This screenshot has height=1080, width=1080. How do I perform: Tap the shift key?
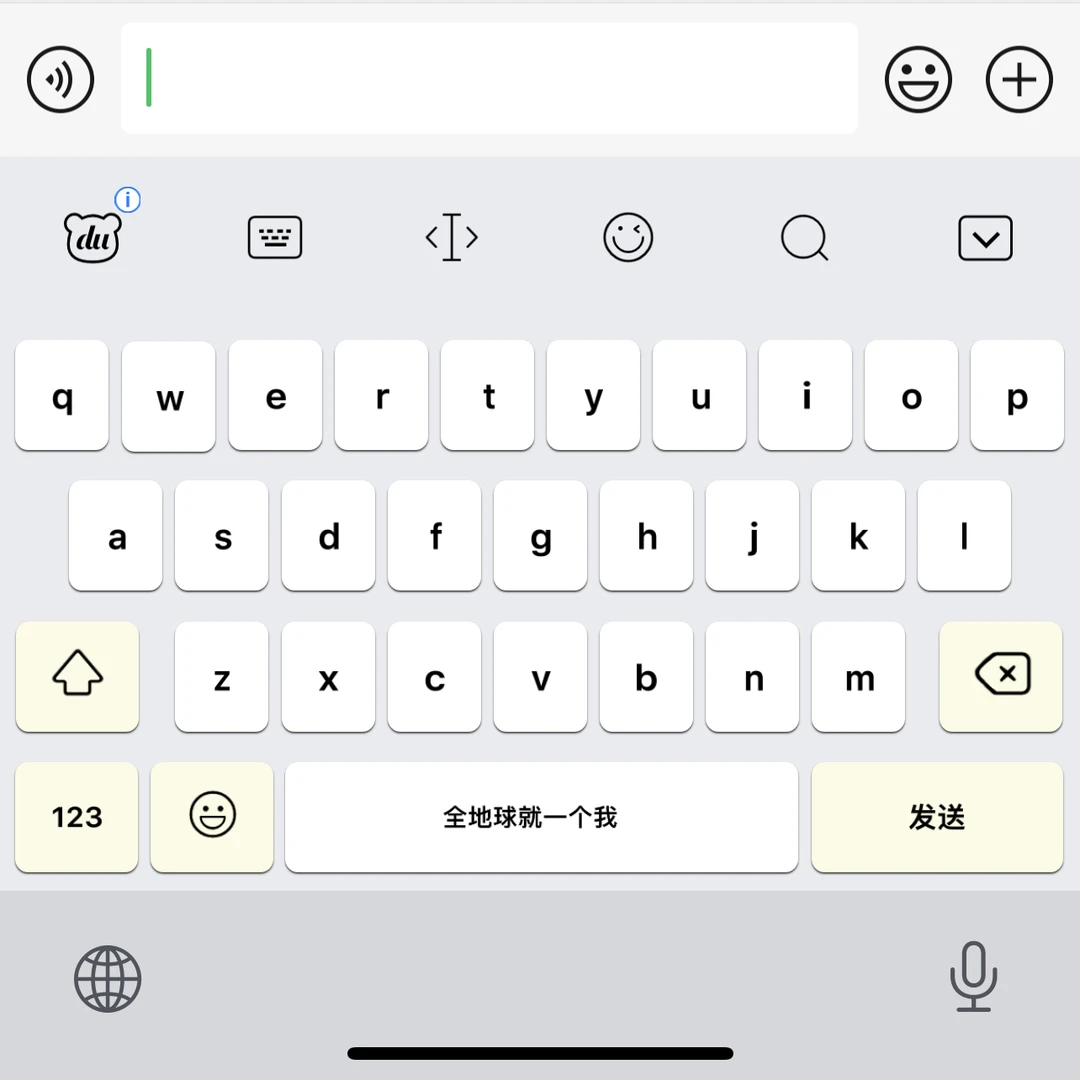coord(77,677)
